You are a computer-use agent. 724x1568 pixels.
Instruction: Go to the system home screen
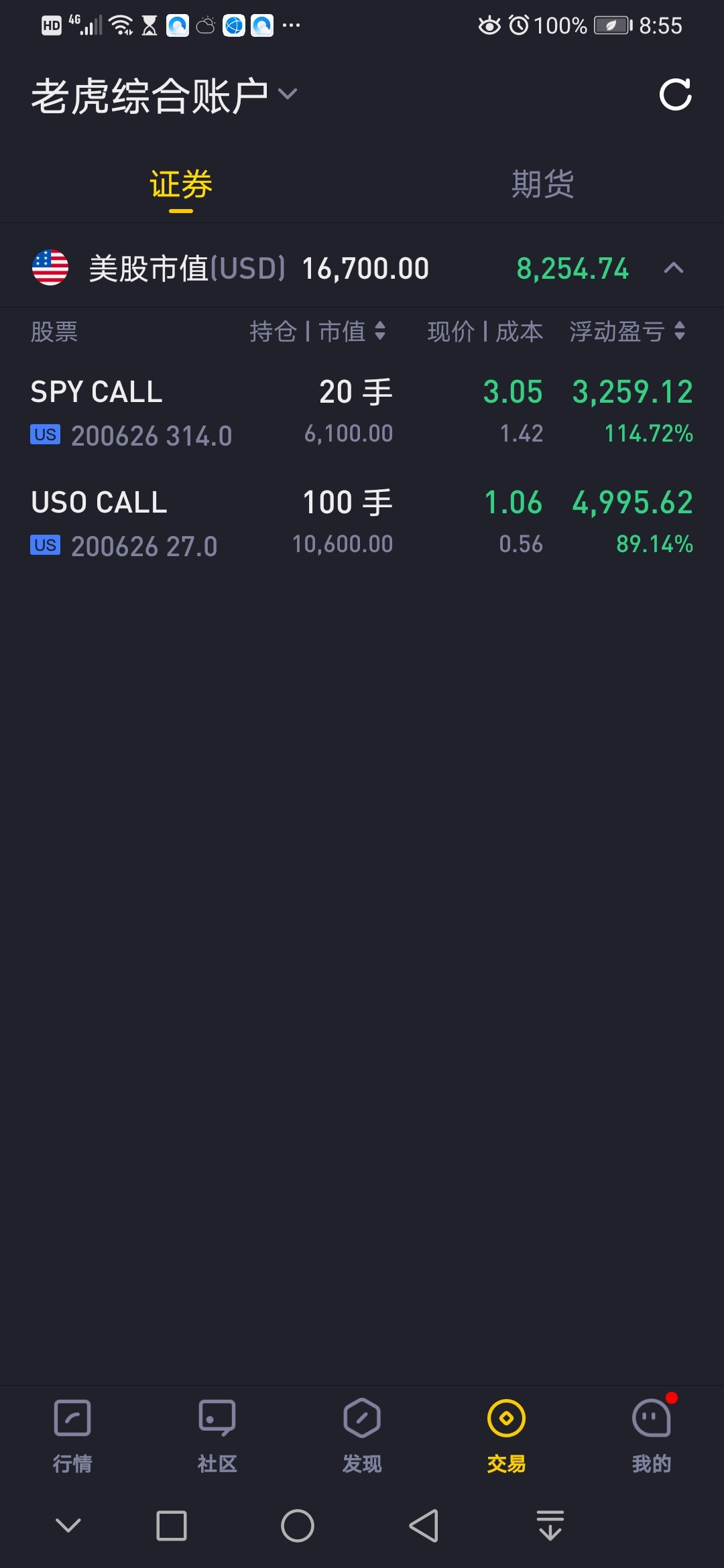[298, 1526]
